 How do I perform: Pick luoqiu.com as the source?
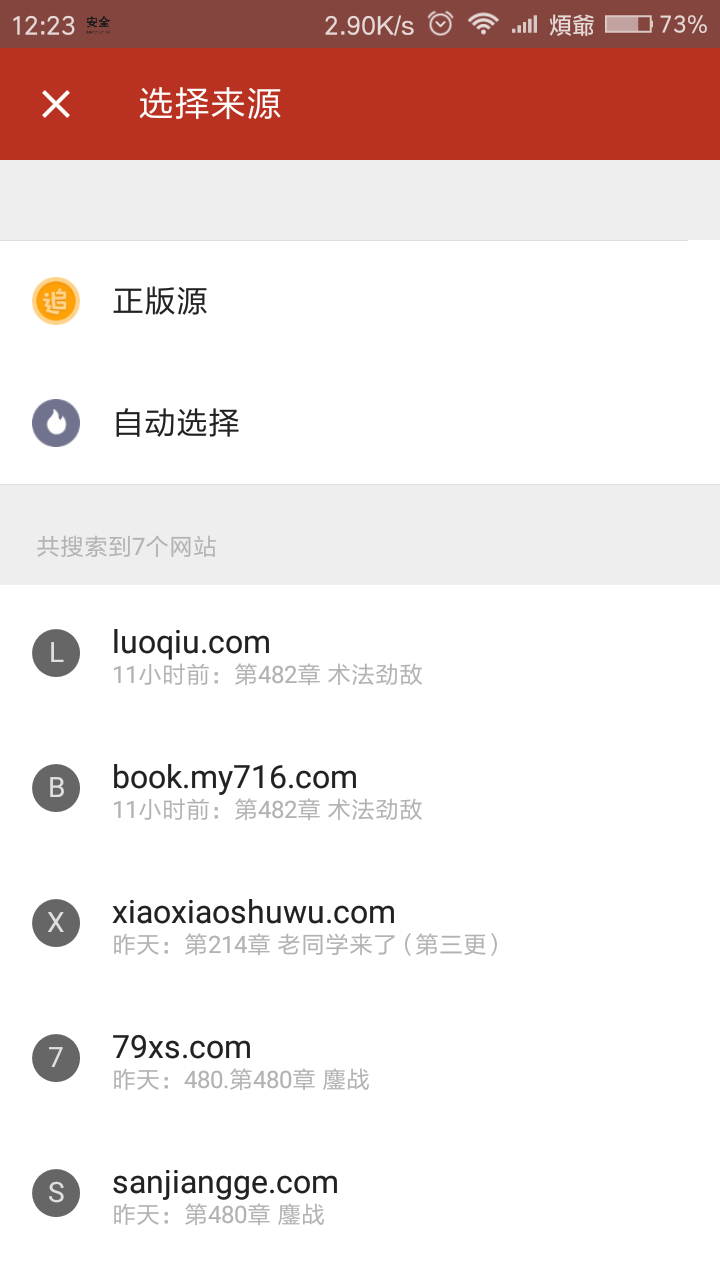coord(360,653)
